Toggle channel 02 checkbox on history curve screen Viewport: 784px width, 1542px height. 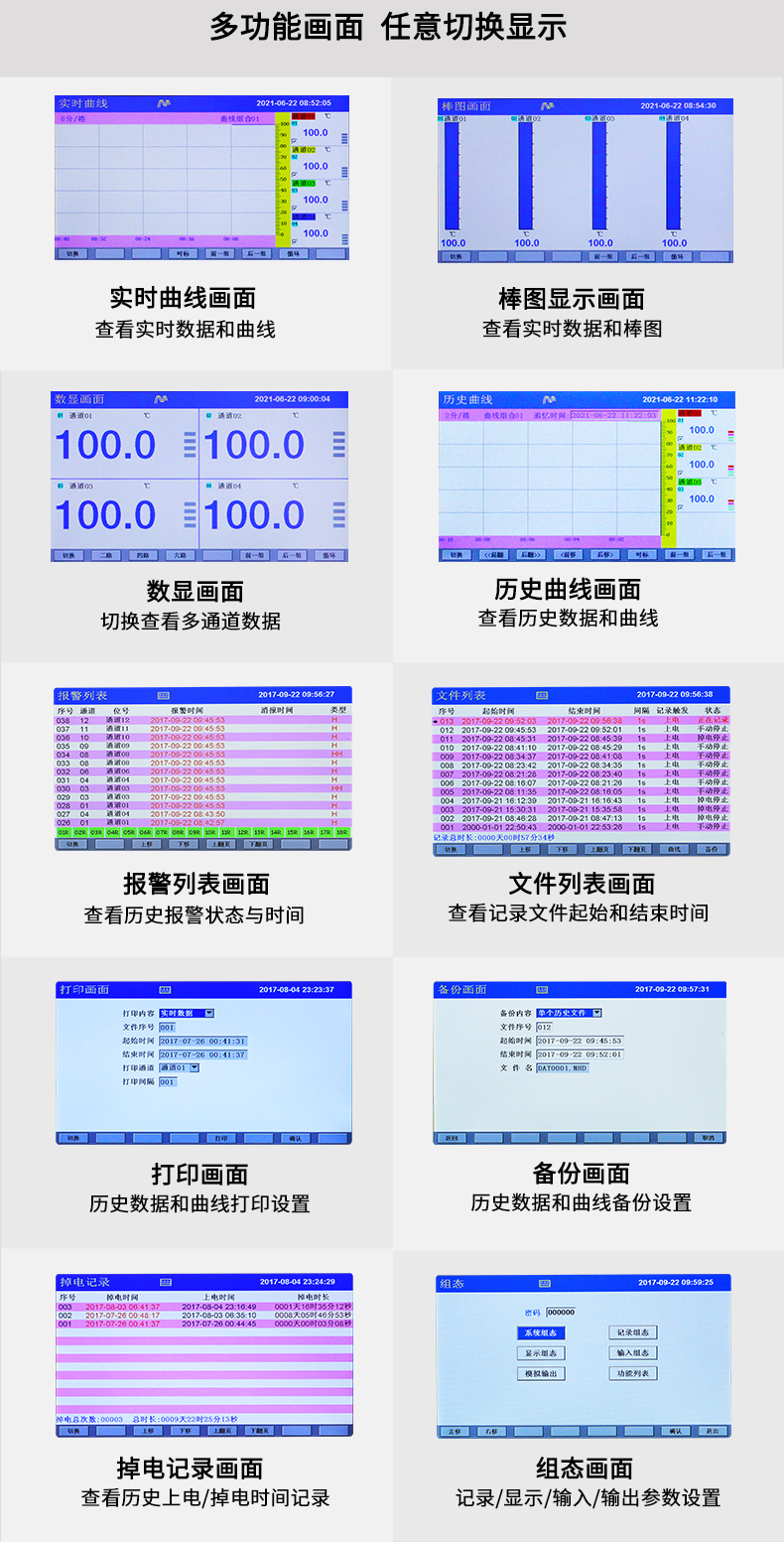[681, 474]
